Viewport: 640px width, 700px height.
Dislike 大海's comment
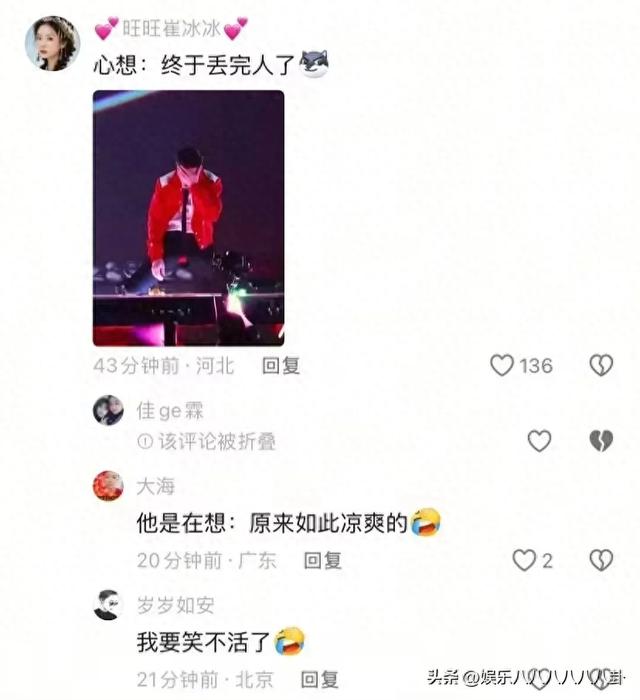(600, 560)
